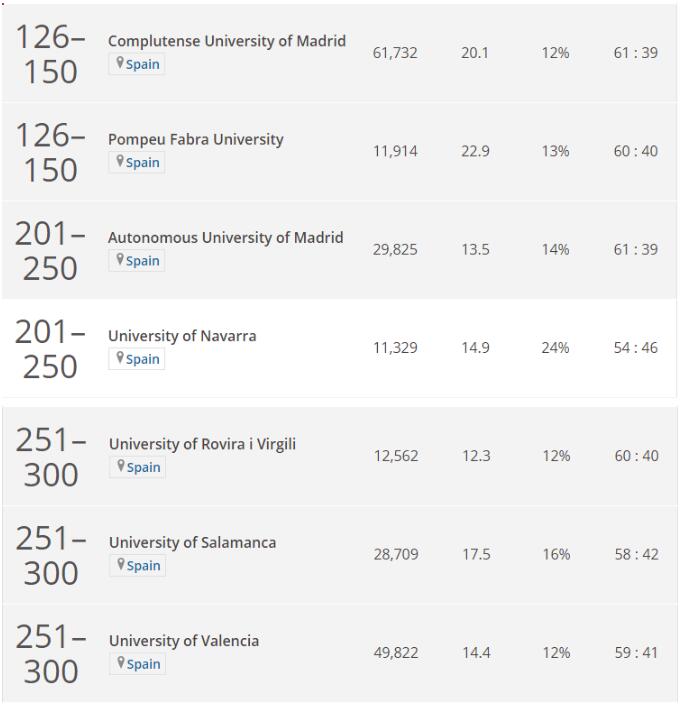Open University of Valencia page
Screen dimensions: 681x706
click(183, 640)
